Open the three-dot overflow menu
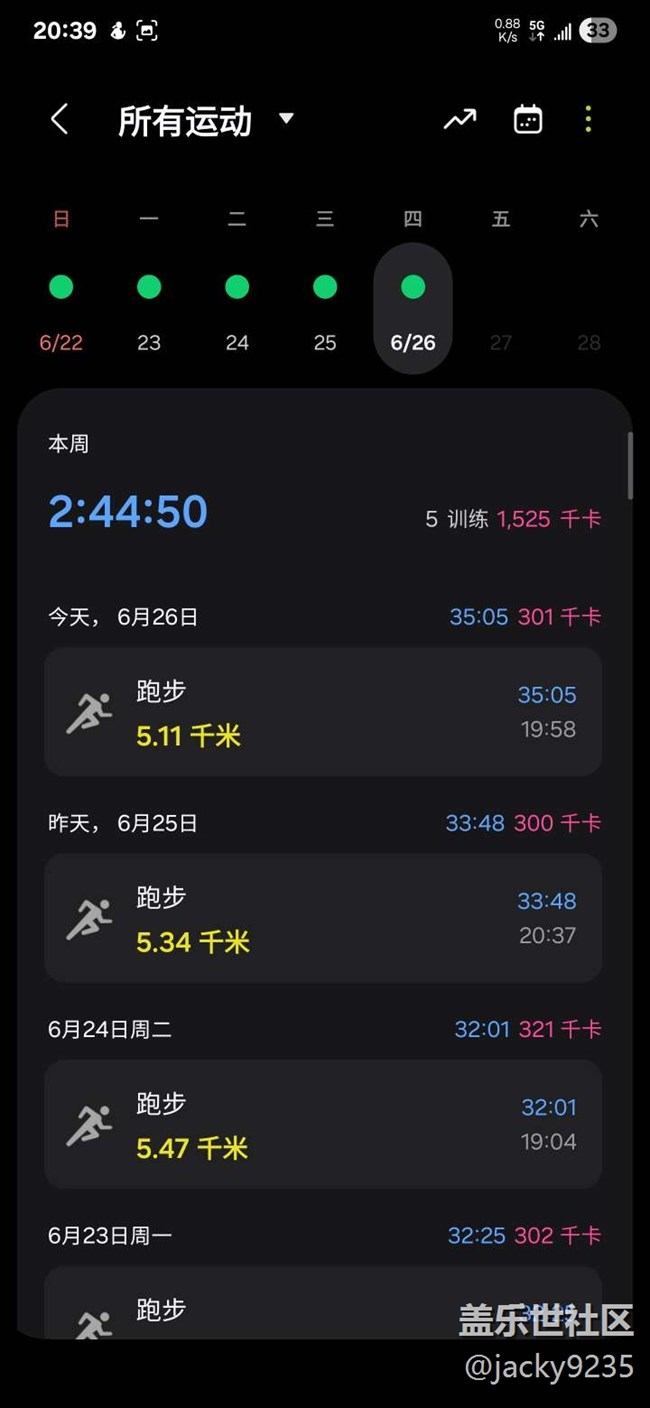650x1408 pixels. (588, 120)
